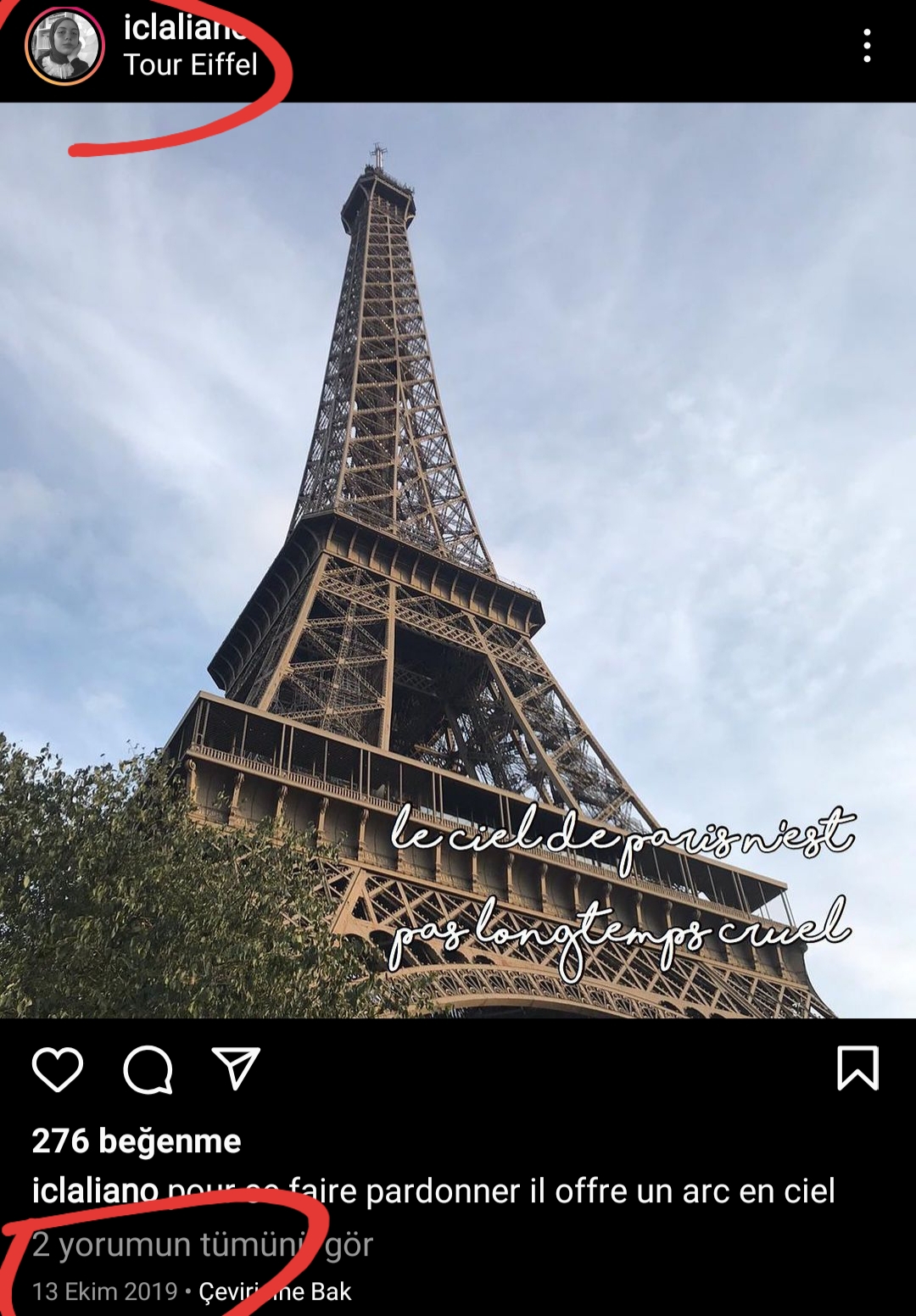Share the post via paper plane icon
The width and height of the screenshot is (916, 1316).
(236, 1068)
